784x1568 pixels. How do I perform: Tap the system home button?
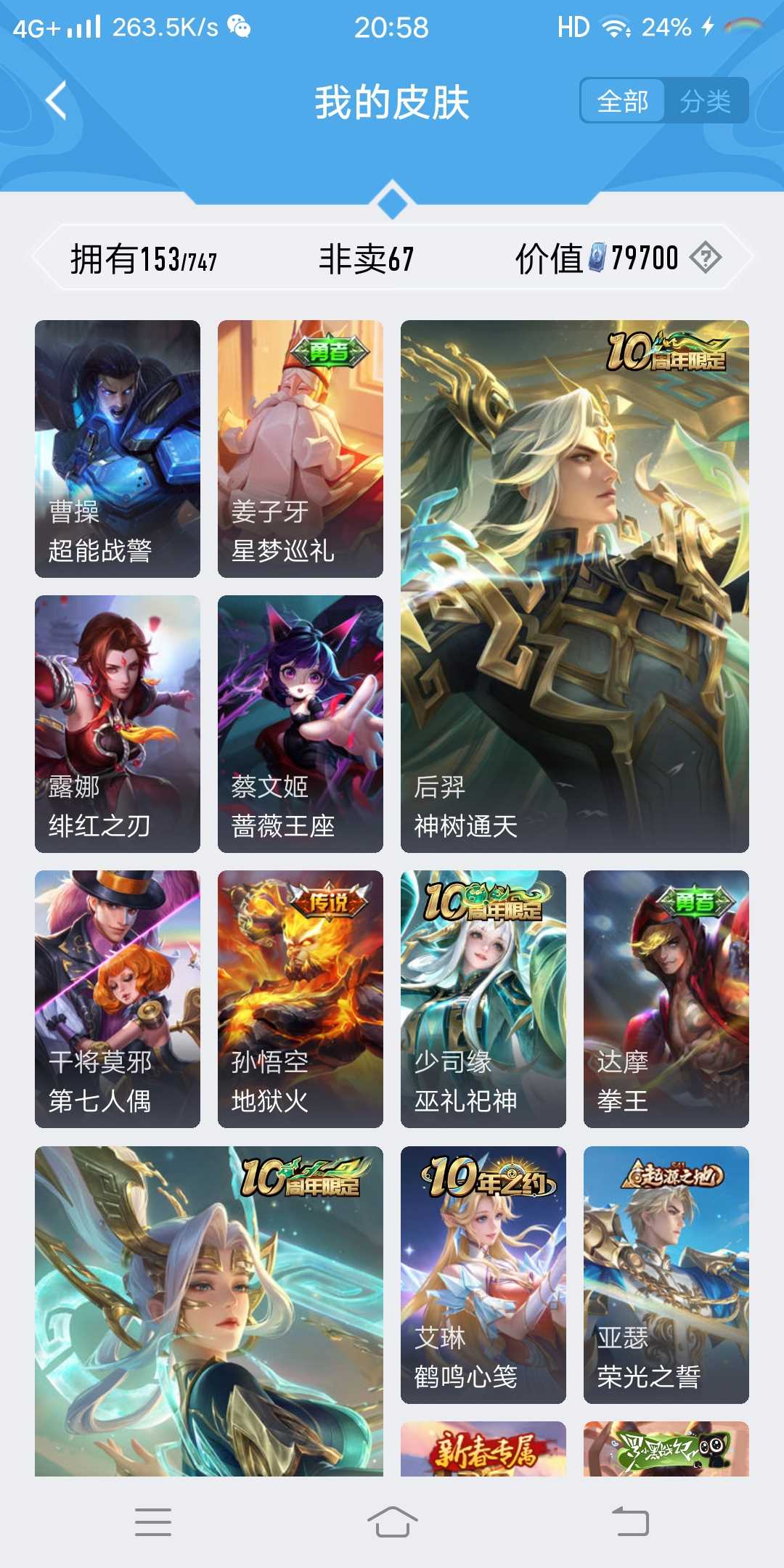coord(392,1521)
